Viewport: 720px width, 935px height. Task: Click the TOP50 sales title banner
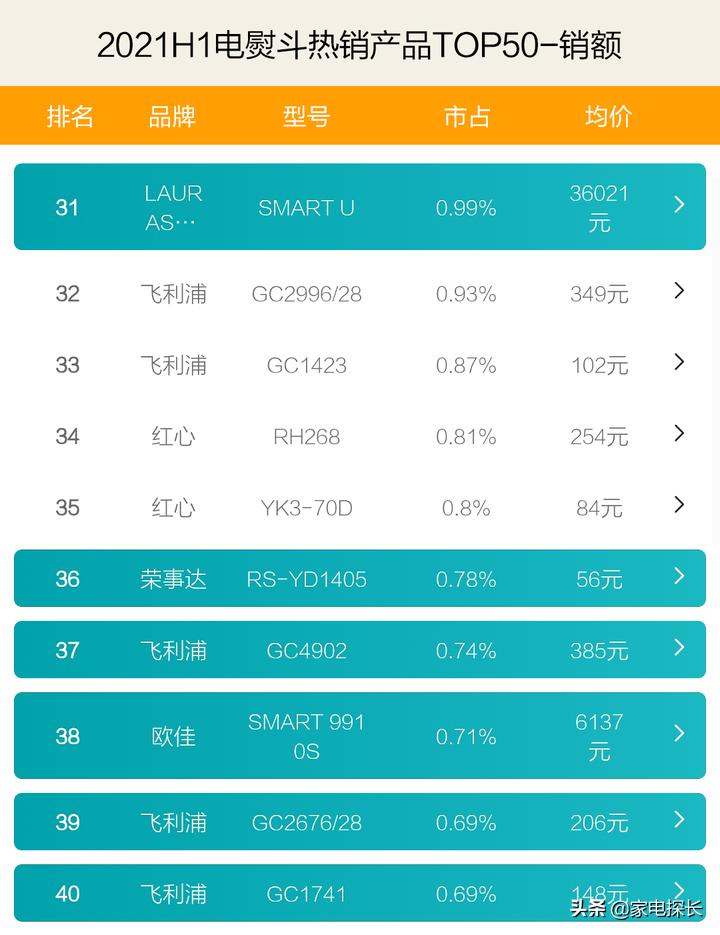tap(360, 44)
